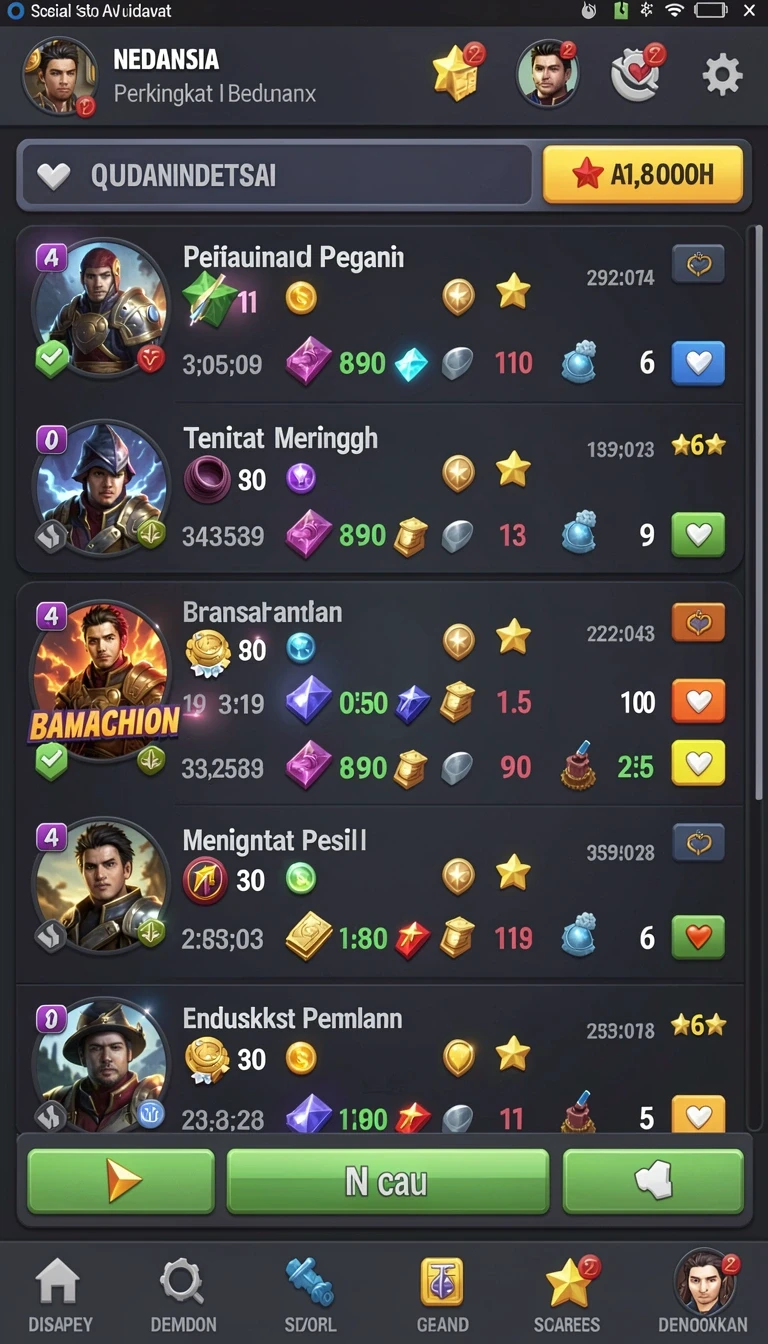Tap badge button on Peifauinaid Peganin
Screen dimensions: 768x1344
click(698, 265)
